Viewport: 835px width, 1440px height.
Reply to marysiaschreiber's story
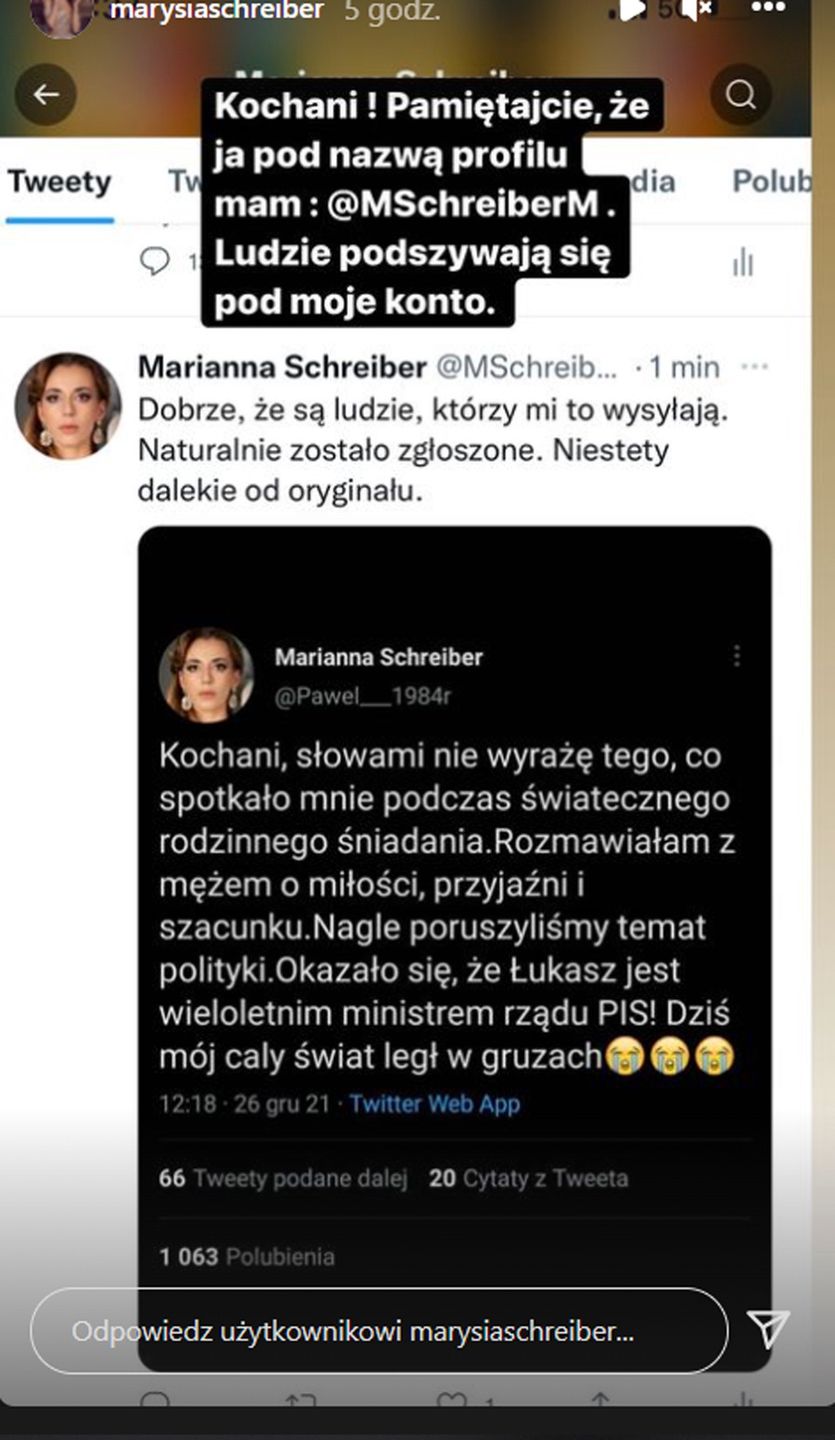pos(378,1331)
